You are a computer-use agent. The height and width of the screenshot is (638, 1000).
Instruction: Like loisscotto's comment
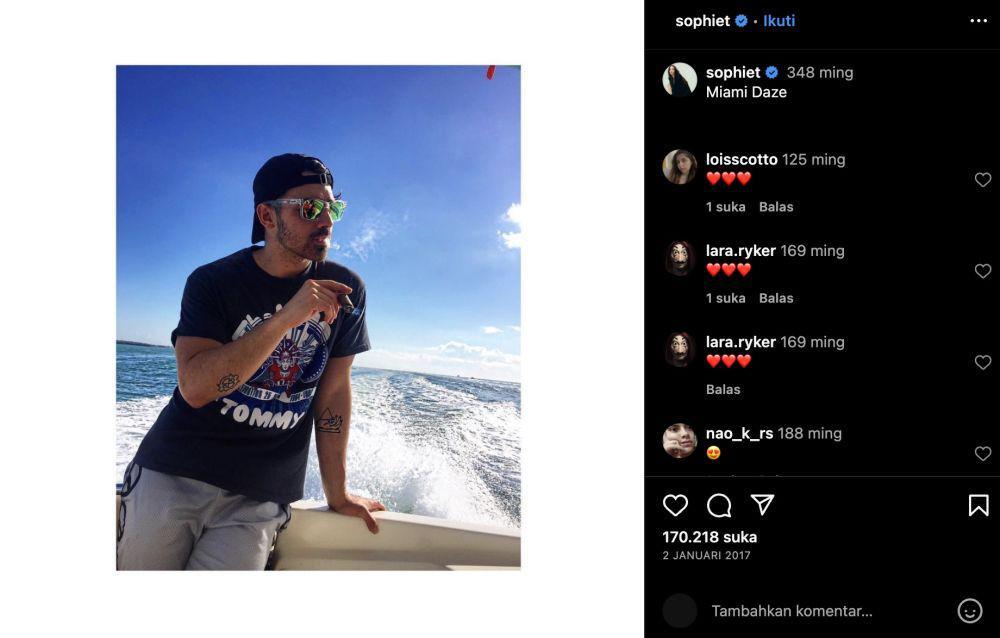(983, 180)
